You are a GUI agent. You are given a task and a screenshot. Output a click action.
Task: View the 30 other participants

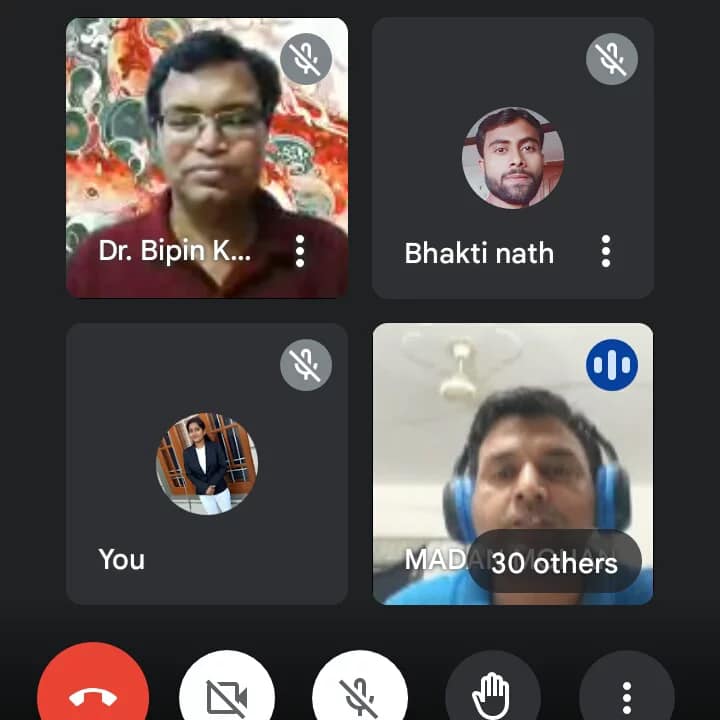(x=554, y=563)
